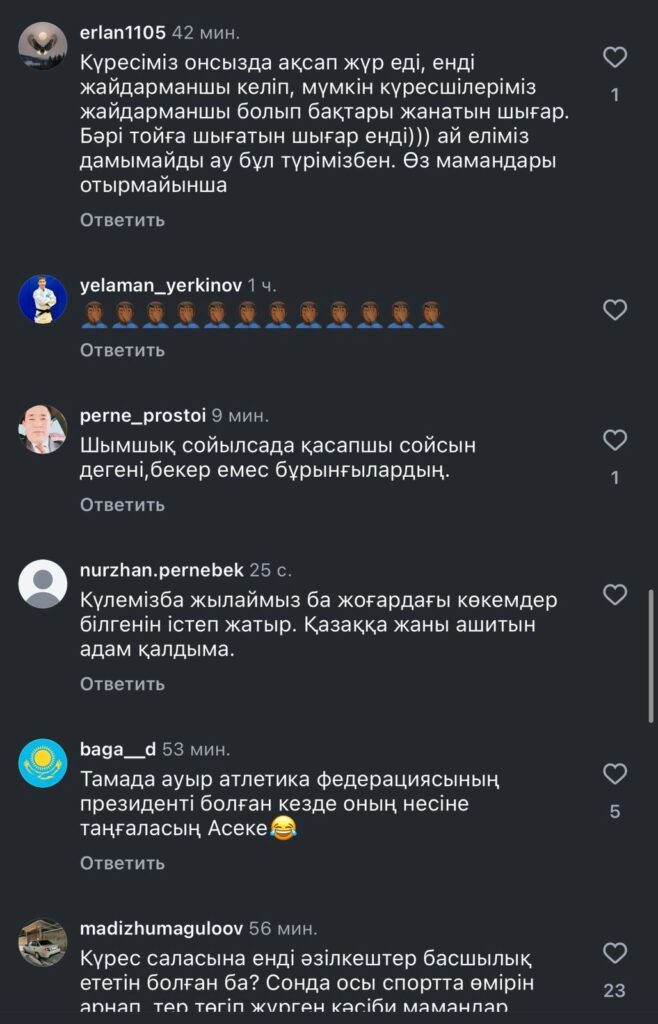Like madizhumaguloov's comment
The image size is (658, 1024).
pyautogui.click(x=615, y=953)
